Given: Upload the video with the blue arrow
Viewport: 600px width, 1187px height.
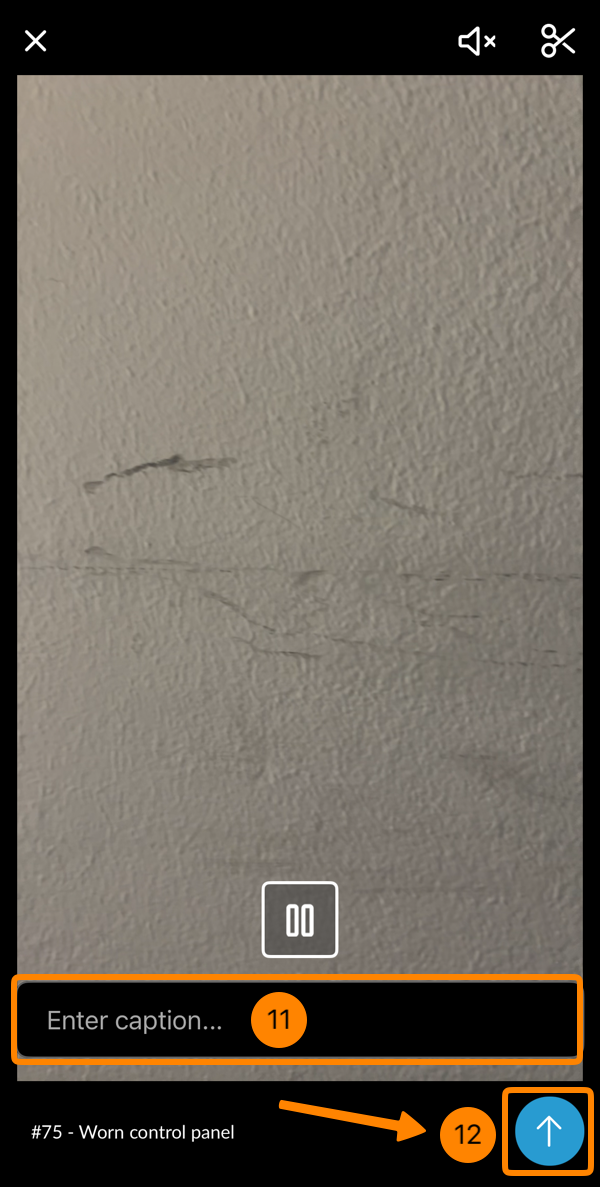Looking at the screenshot, I should coord(549,1131).
